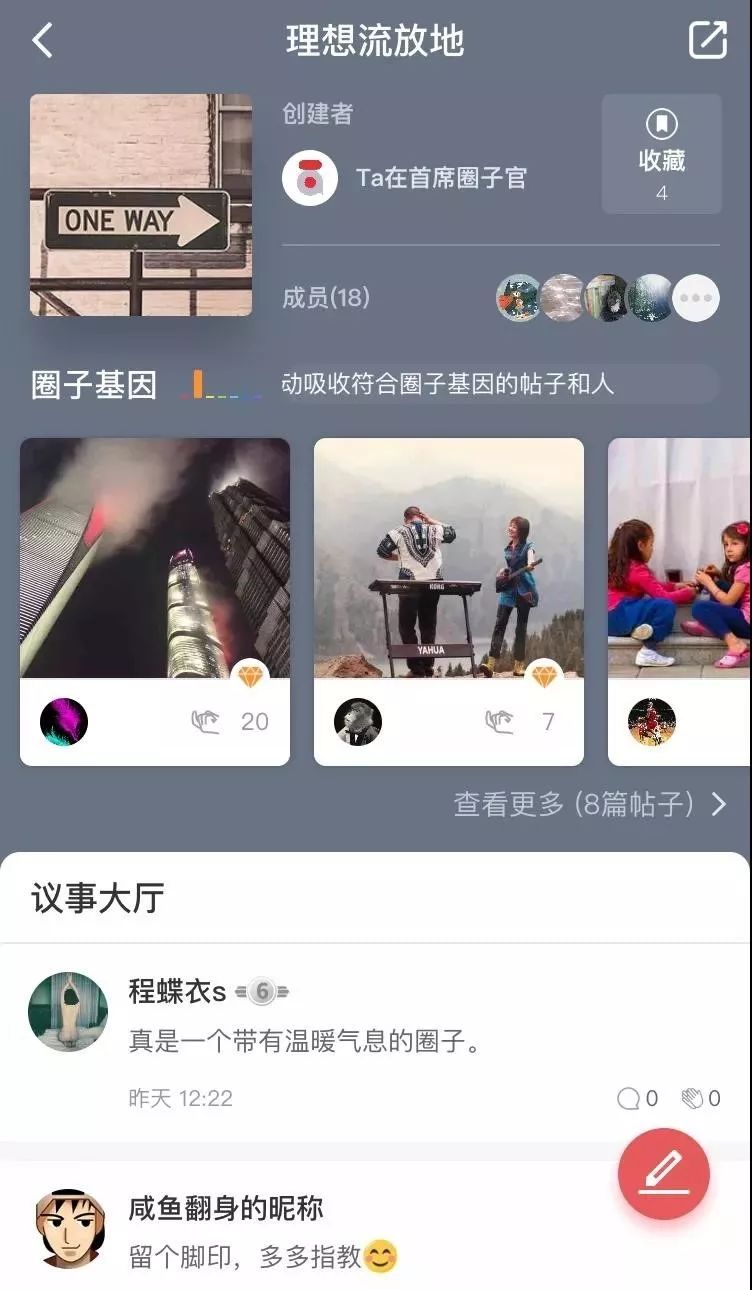Open the post with two girls sitting

tap(680, 558)
